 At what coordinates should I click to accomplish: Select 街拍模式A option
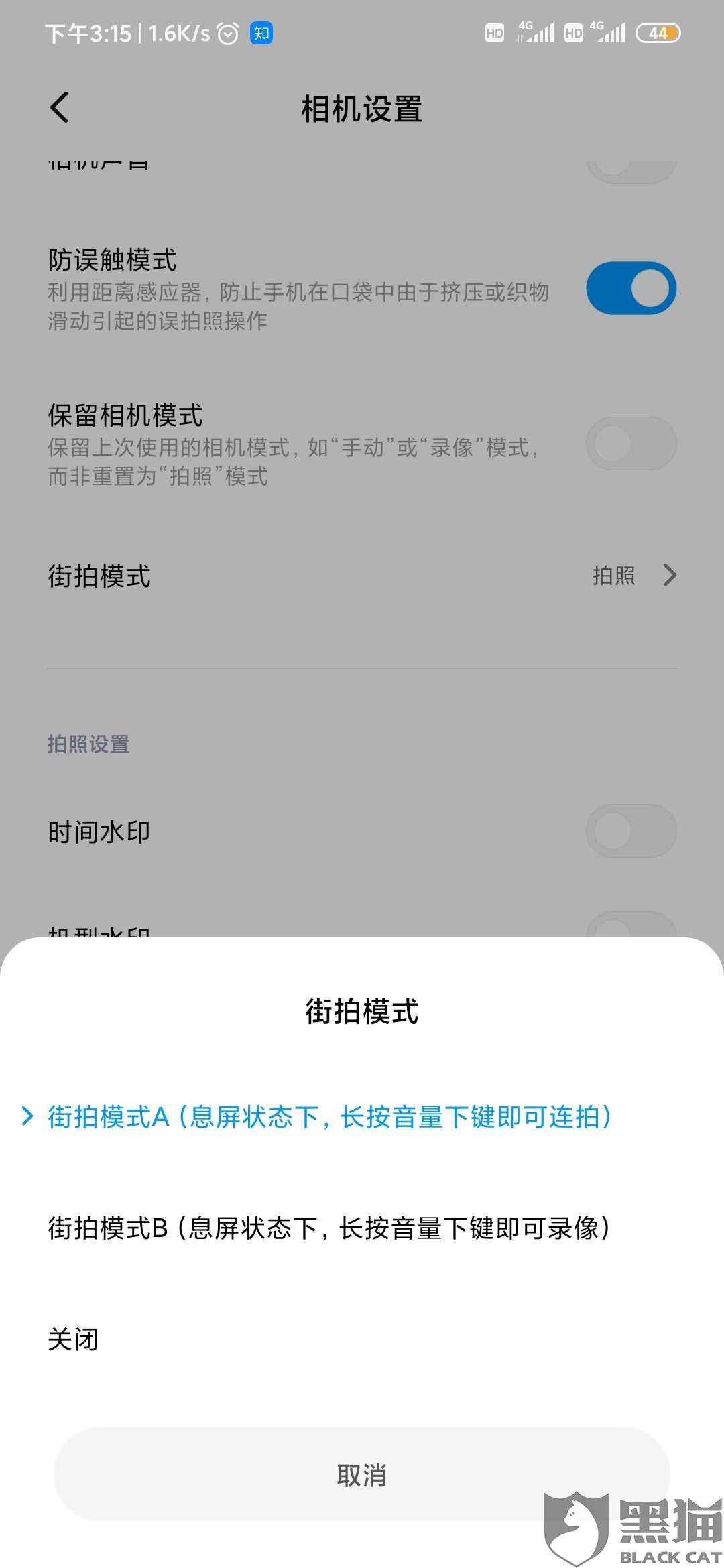362,1117
